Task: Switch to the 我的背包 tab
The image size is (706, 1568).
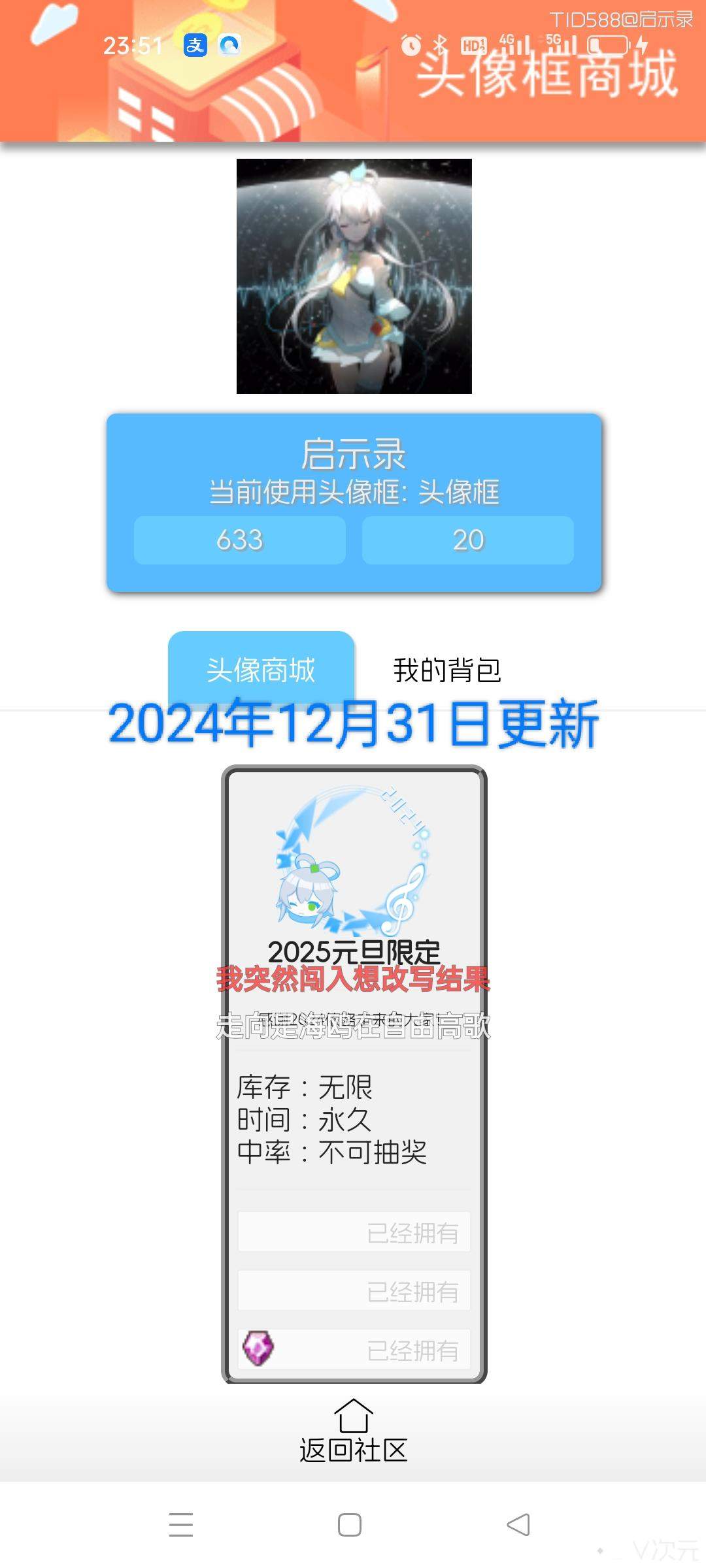Action: [x=447, y=670]
